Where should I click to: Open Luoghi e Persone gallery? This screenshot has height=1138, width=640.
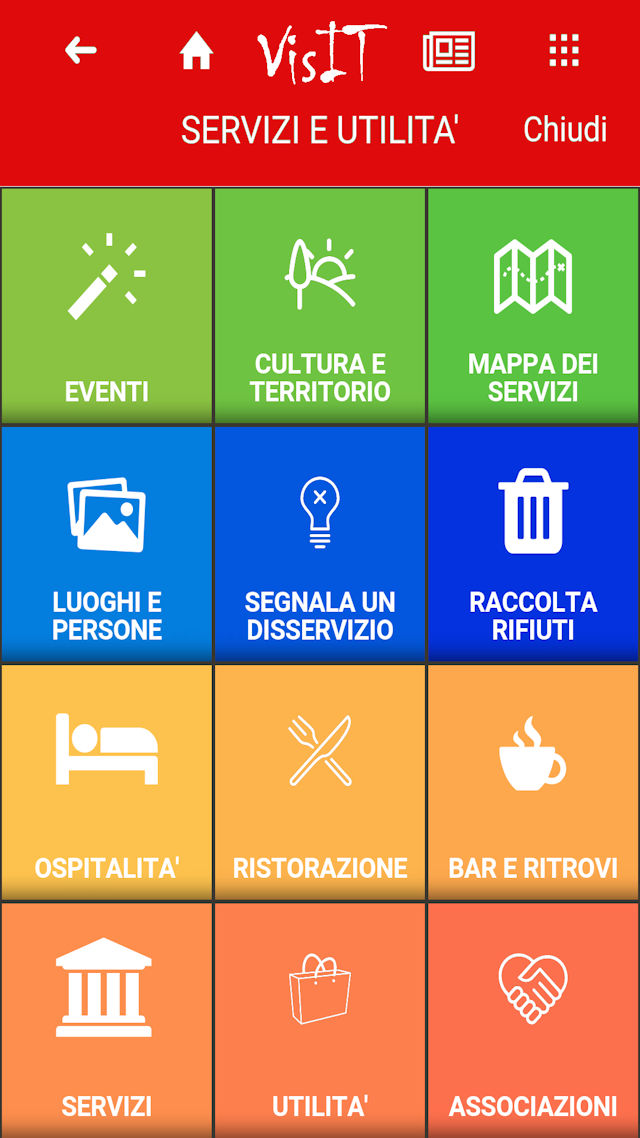107,544
